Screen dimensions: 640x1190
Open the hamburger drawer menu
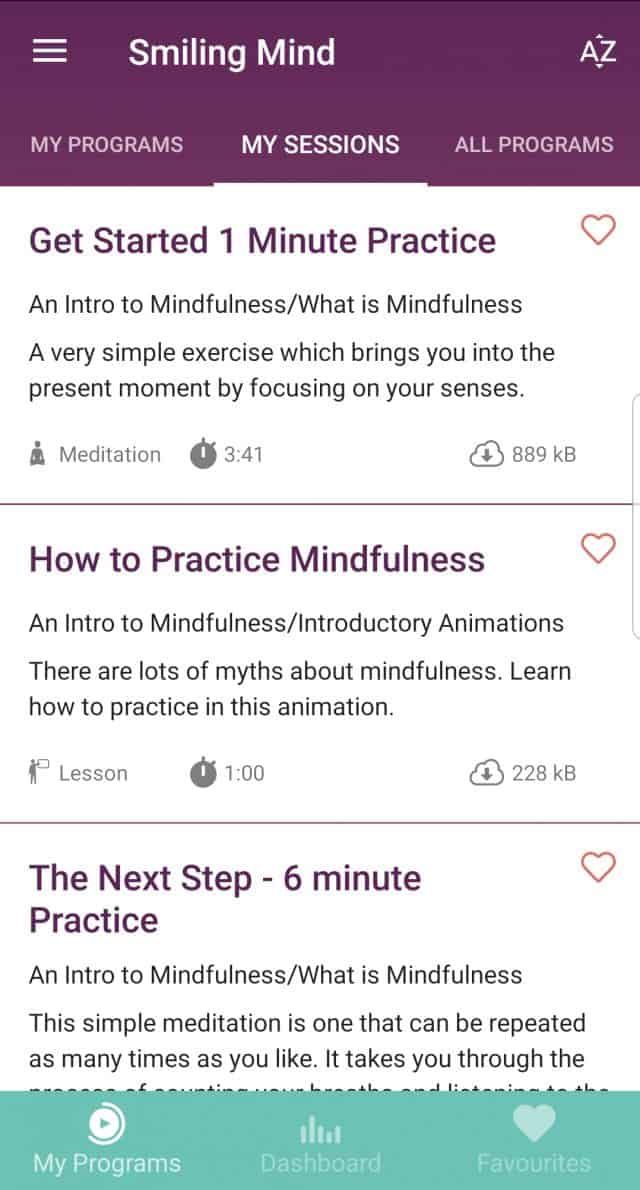(50, 53)
